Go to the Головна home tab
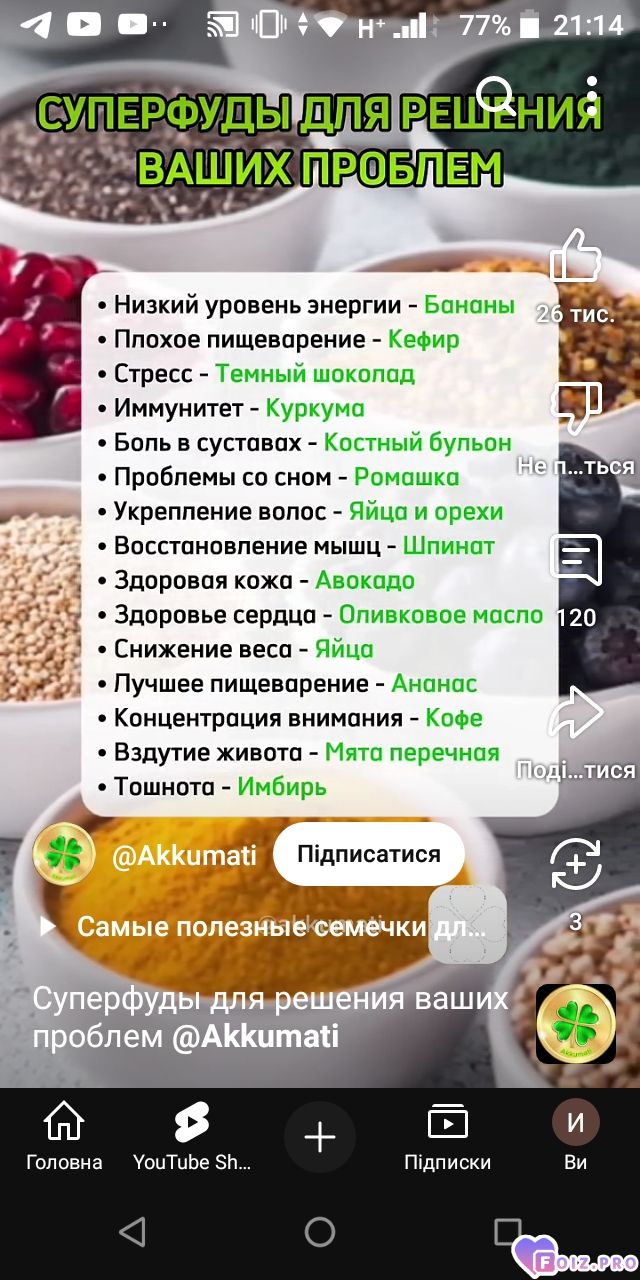Viewport: 640px width, 1280px height. pos(64,1137)
